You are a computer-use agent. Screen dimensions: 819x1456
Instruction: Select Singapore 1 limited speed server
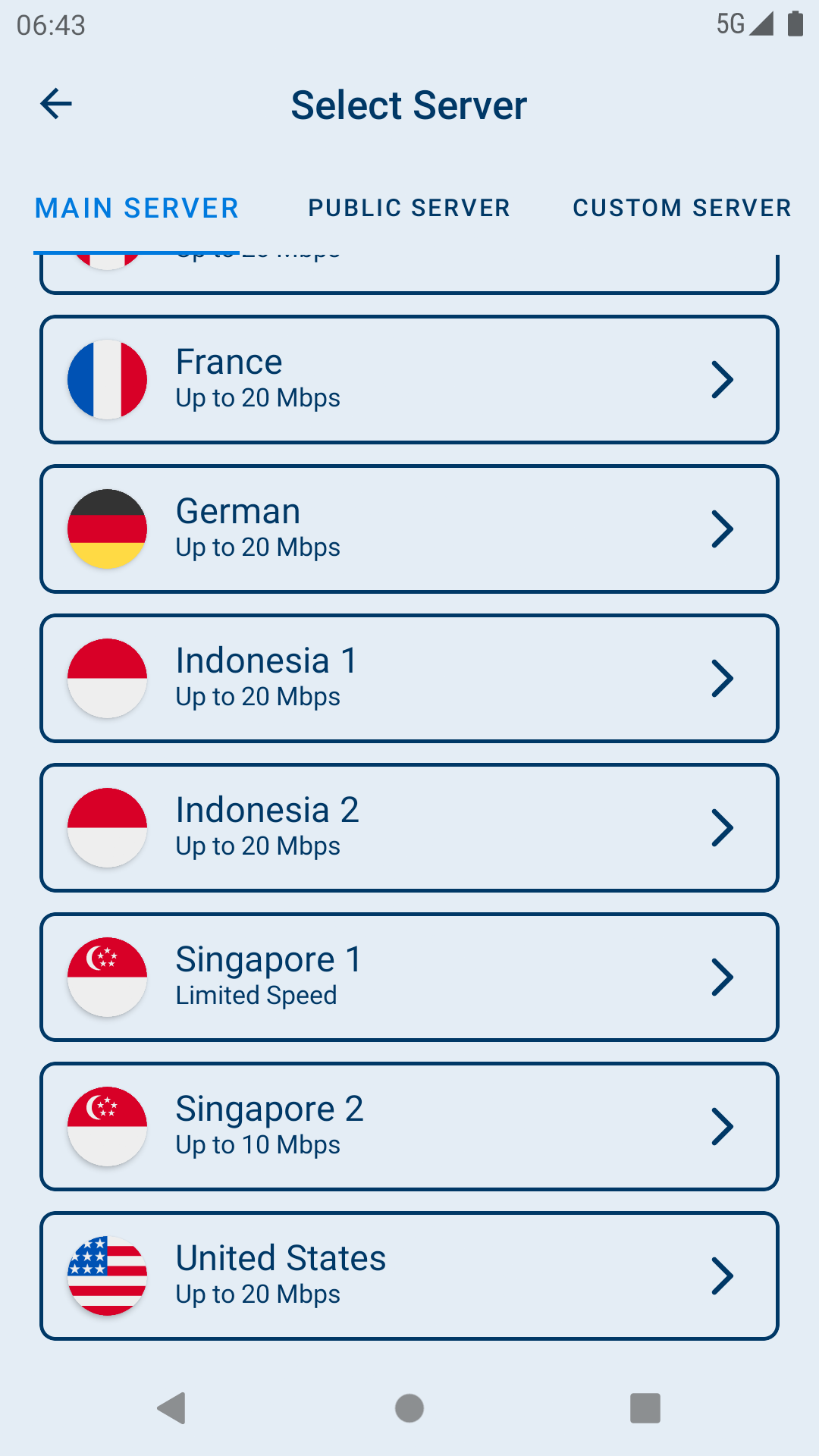(409, 977)
